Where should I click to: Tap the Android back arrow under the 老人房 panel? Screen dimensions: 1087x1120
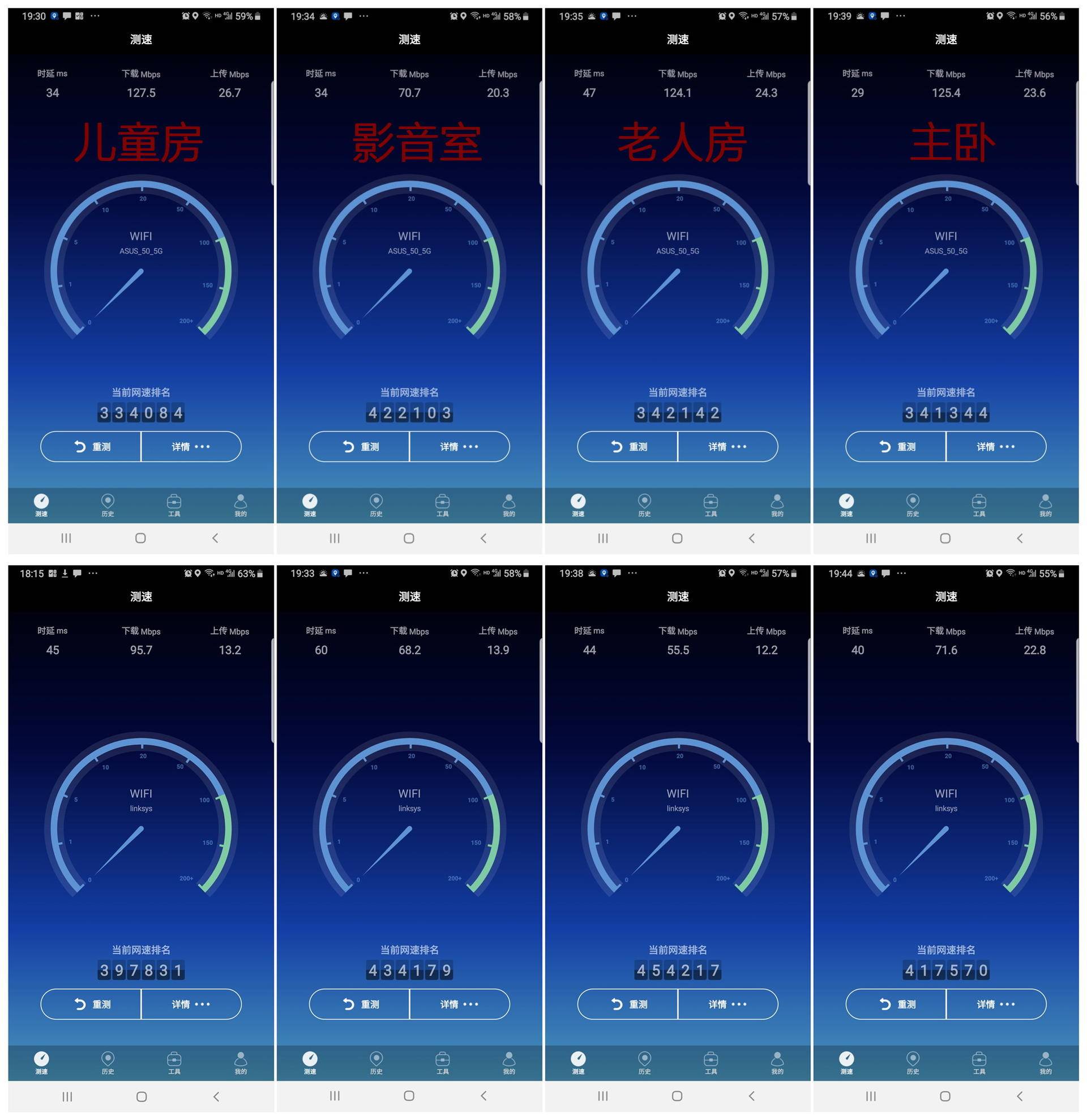click(752, 538)
